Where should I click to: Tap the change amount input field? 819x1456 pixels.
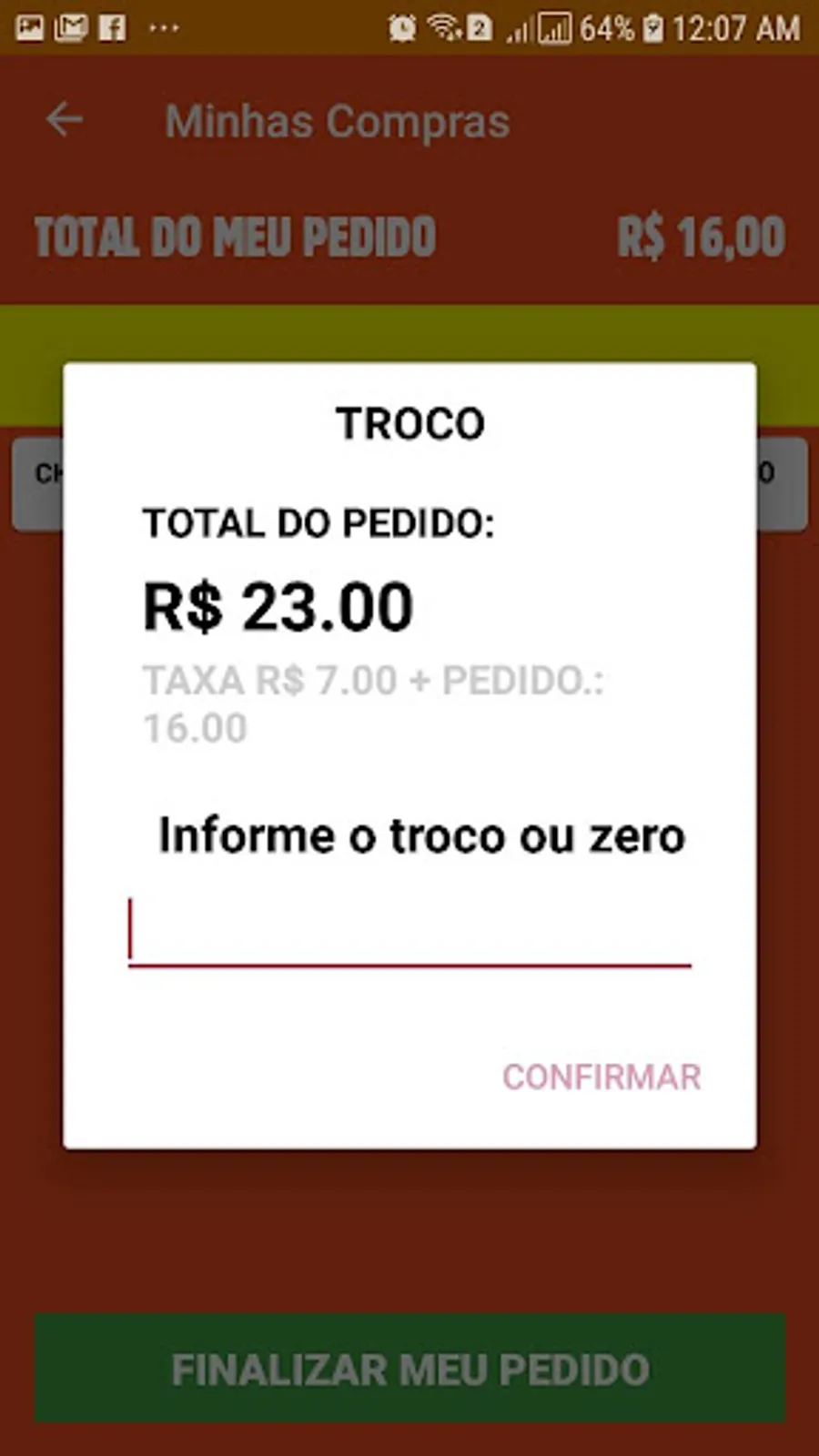coord(409,932)
